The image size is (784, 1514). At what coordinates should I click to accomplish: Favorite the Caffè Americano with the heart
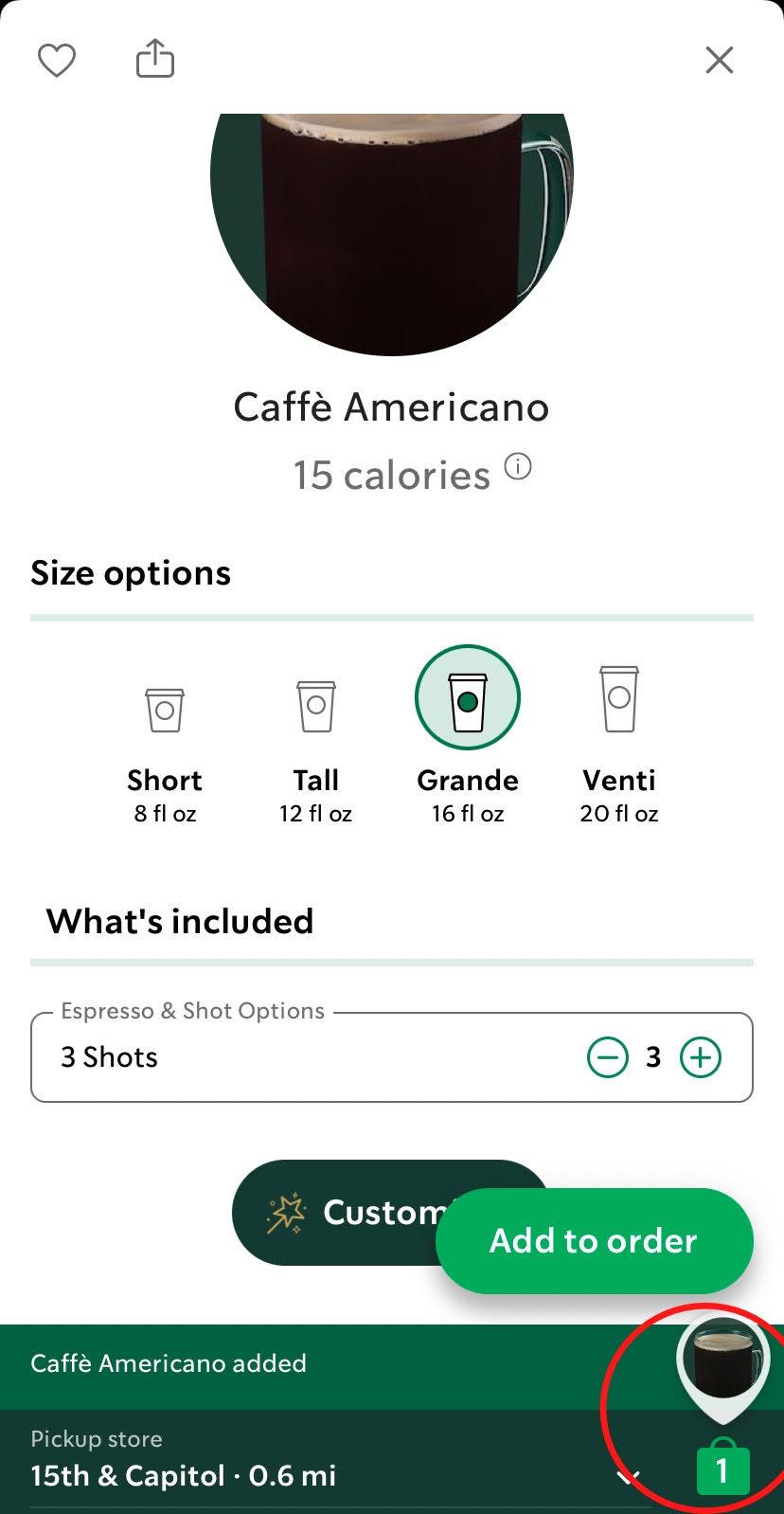[x=57, y=61]
